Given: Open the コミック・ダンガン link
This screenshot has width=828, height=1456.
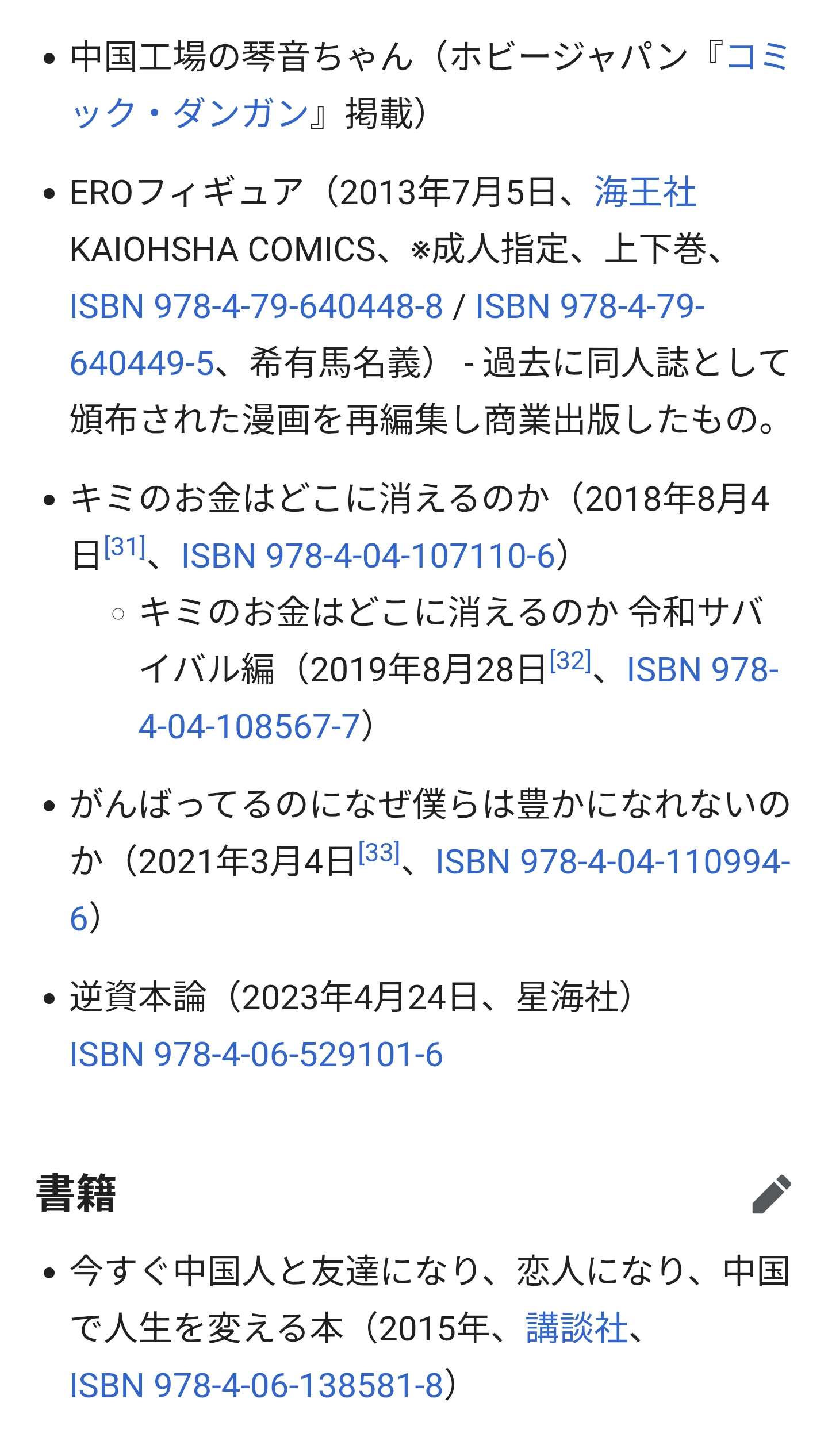Looking at the screenshot, I should (x=190, y=113).
